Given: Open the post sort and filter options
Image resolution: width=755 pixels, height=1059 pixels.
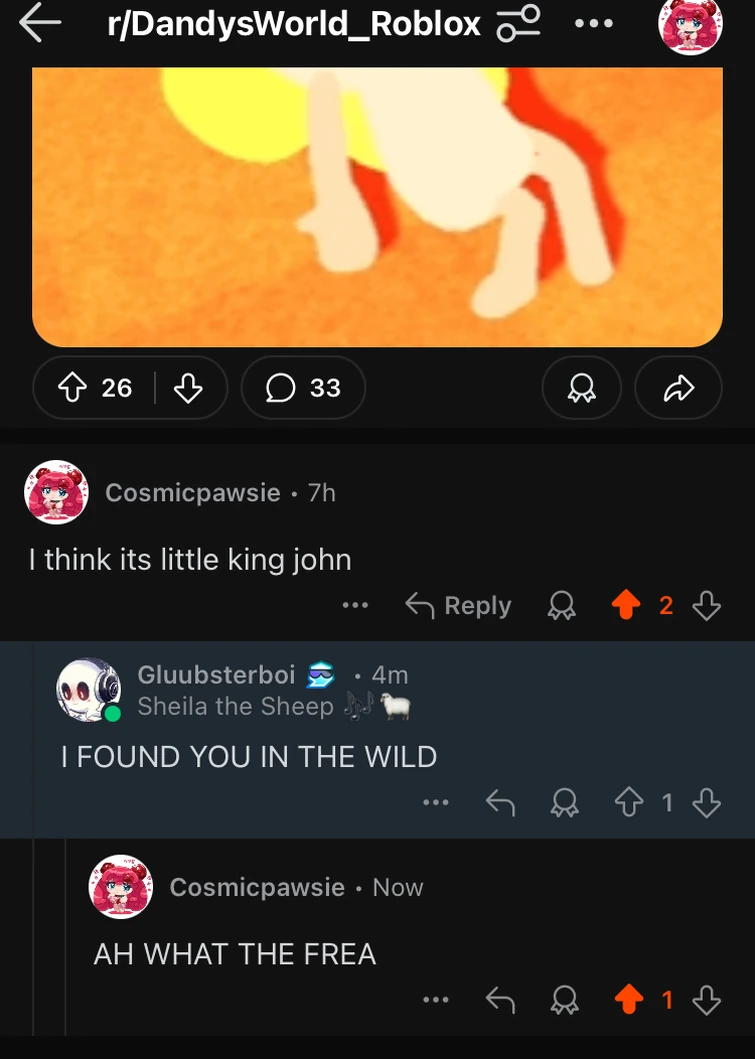Looking at the screenshot, I should pos(518,24).
